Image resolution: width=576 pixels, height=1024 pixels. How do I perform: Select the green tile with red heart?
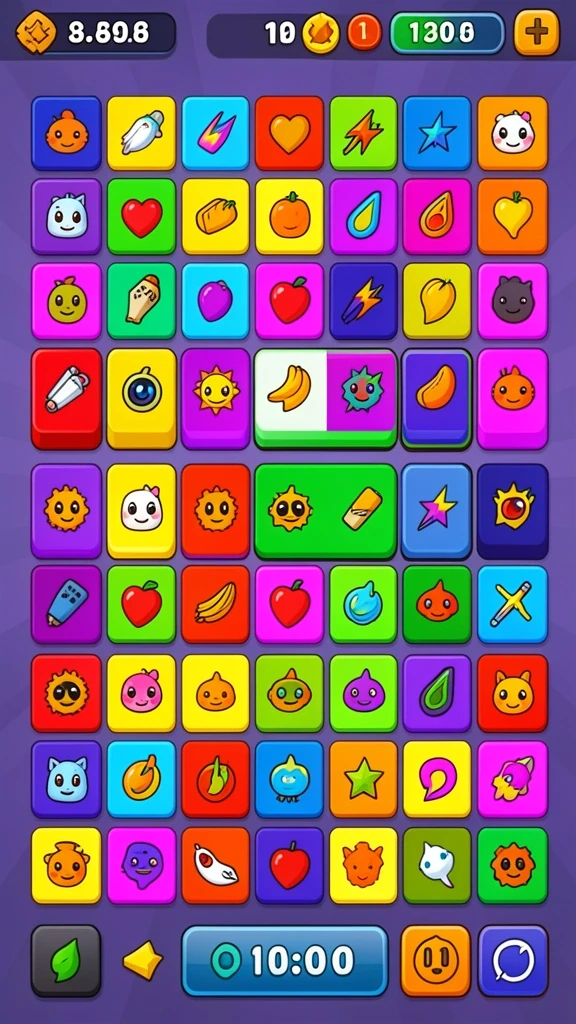tap(141, 217)
